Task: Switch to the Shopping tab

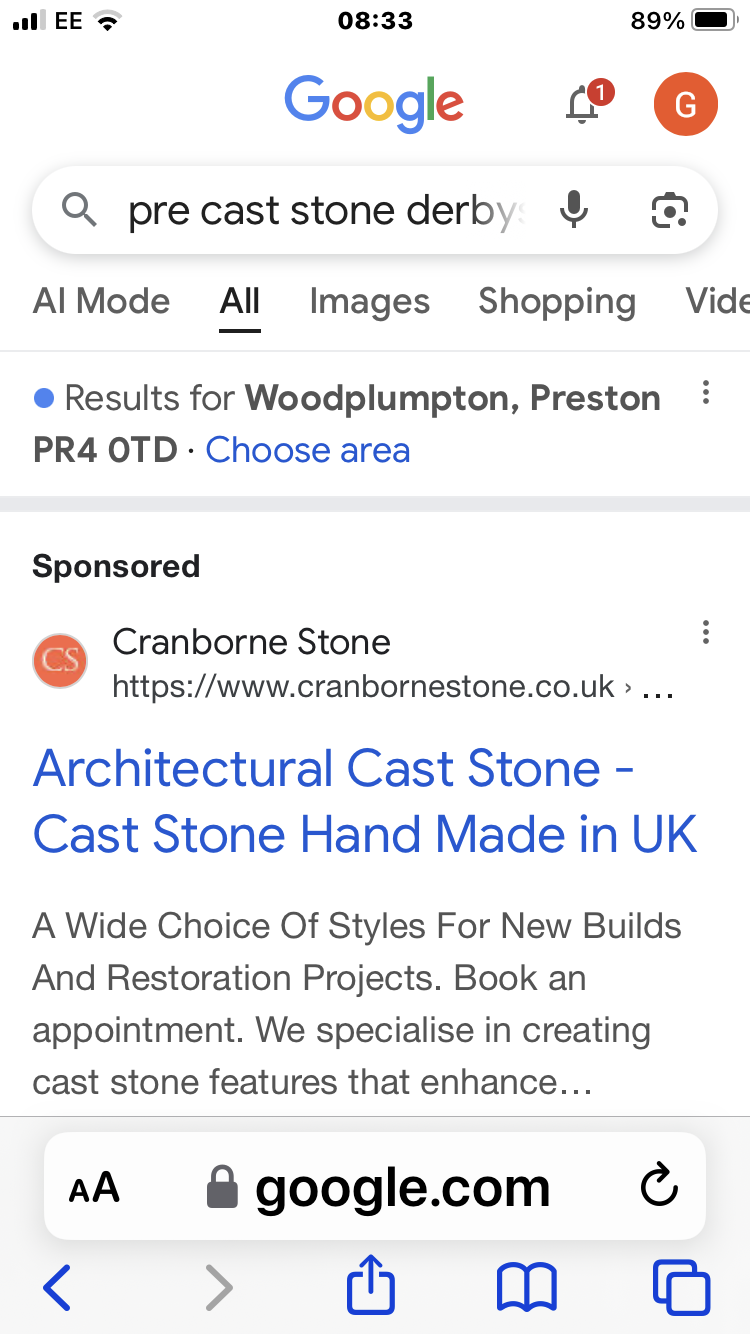Action: (557, 301)
